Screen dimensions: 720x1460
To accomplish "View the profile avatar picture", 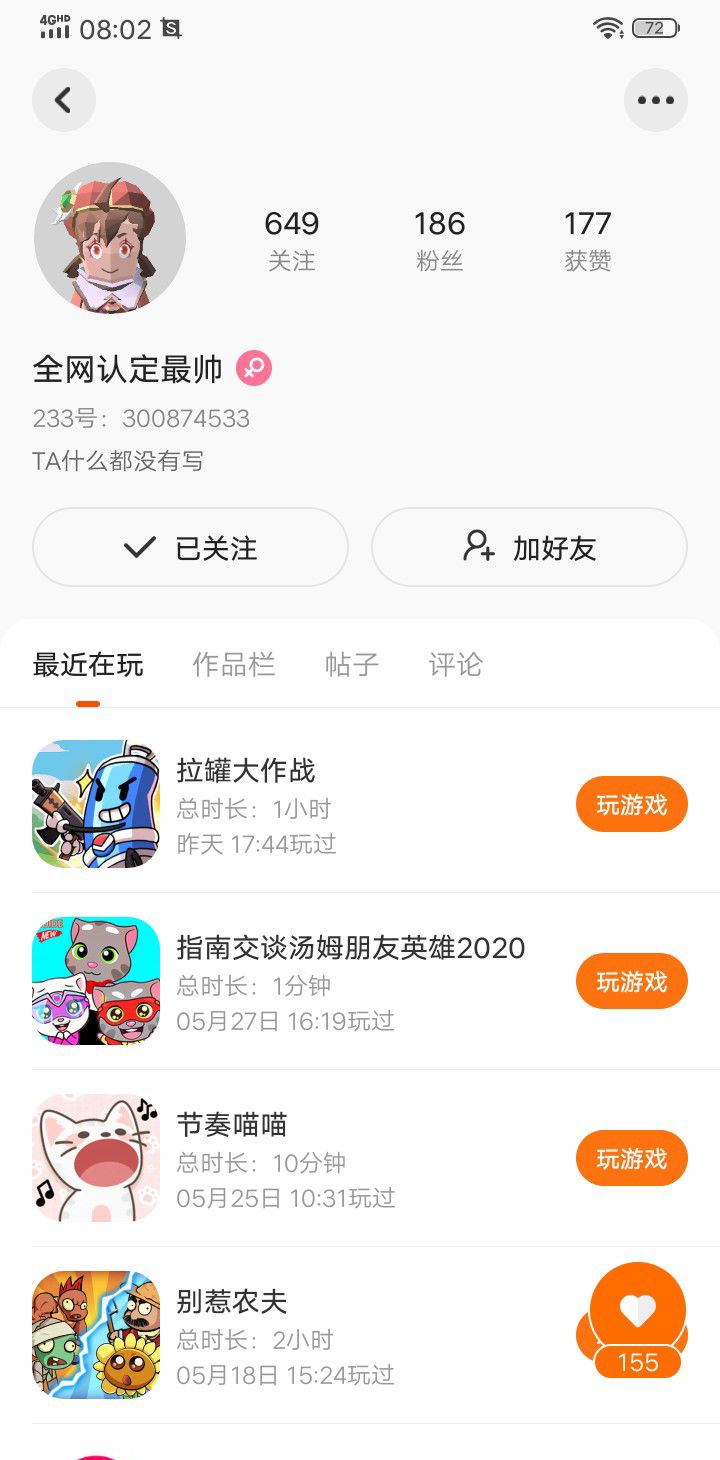I will (x=110, y=238).
